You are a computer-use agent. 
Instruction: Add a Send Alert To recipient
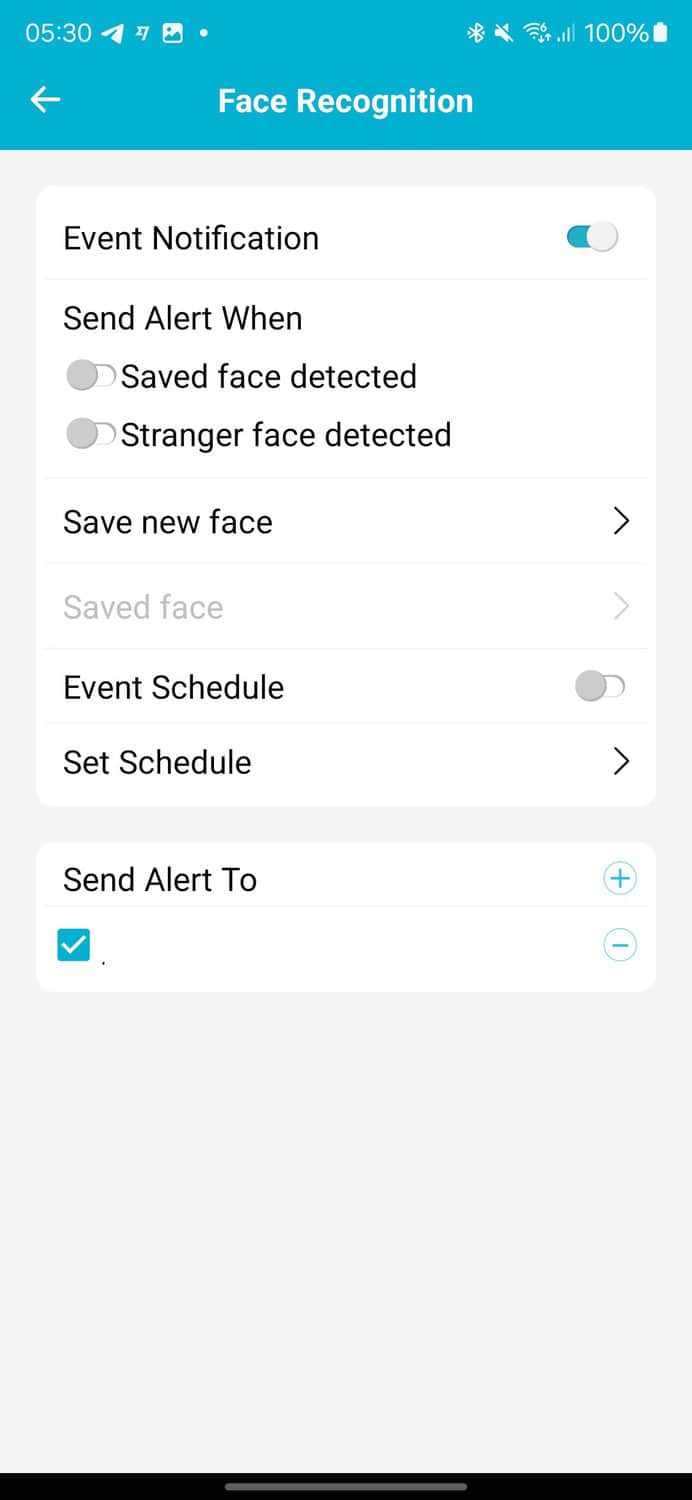(x=620, y=879)
